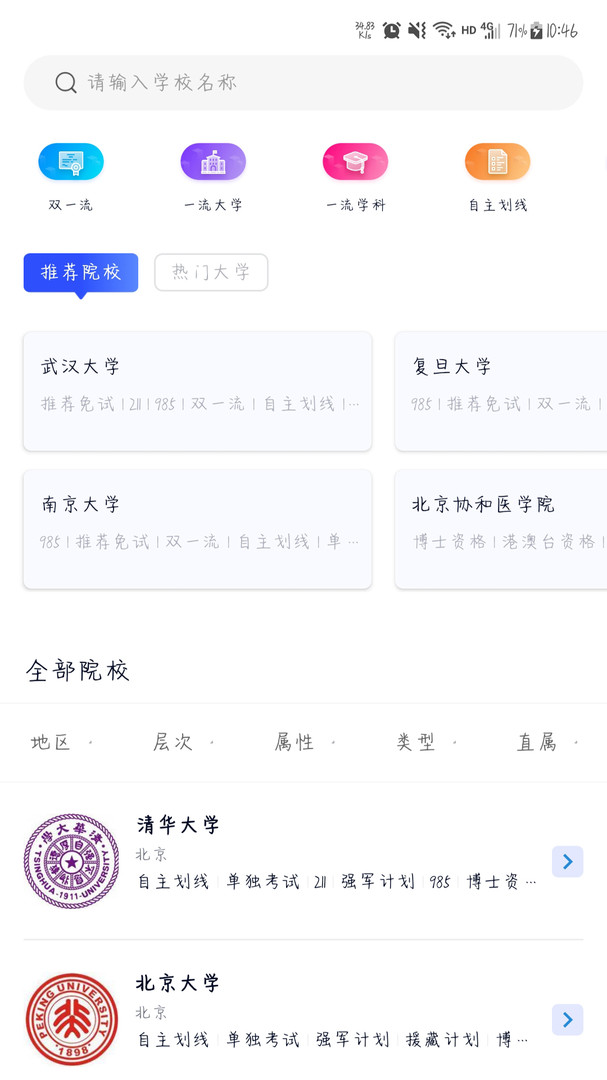Image resolution: width=607 pixels, height=1080 pixels.
Task: Open the 北京大学 list entry
Action: pos(303,1019)
